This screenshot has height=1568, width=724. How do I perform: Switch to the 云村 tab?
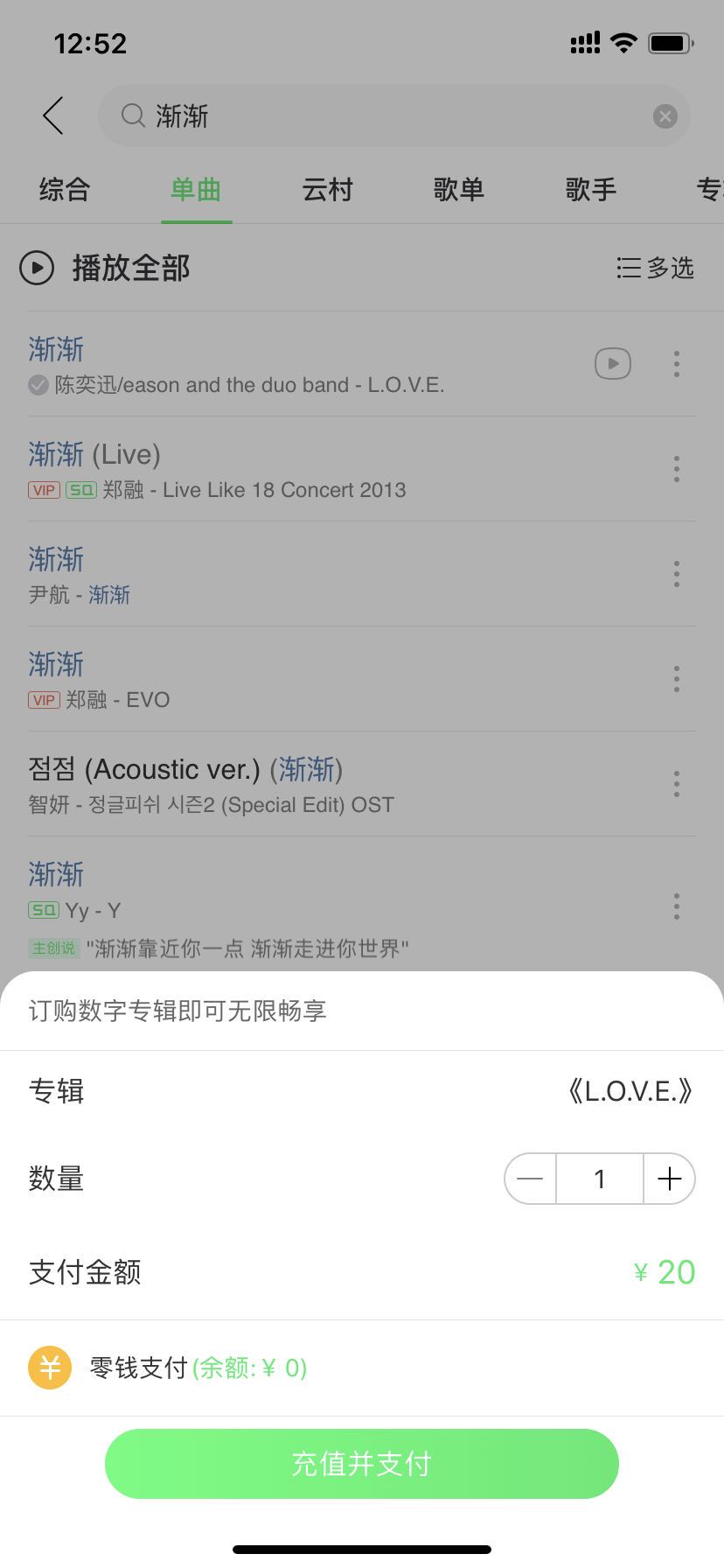(x=327, y=190)
